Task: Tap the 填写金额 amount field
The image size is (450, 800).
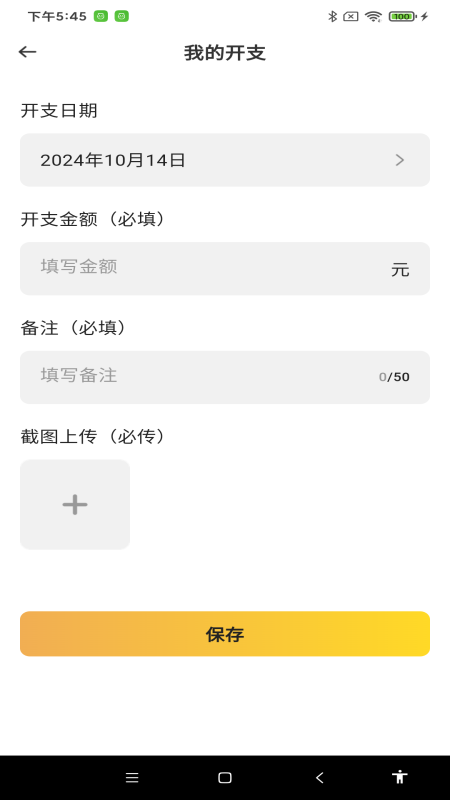Action: pos(225,268)
